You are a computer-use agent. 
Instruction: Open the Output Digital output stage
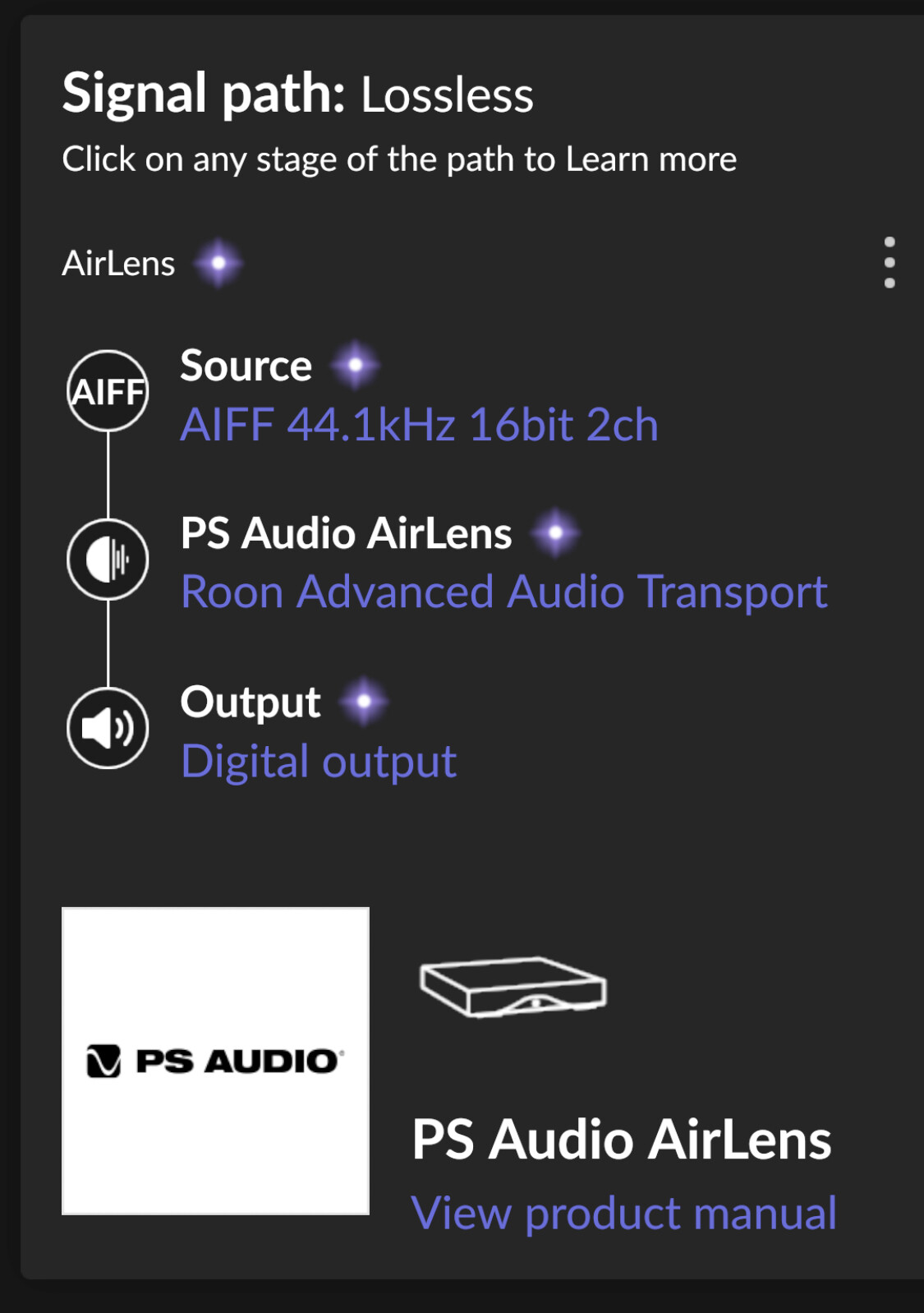click(x=319, y=761)
